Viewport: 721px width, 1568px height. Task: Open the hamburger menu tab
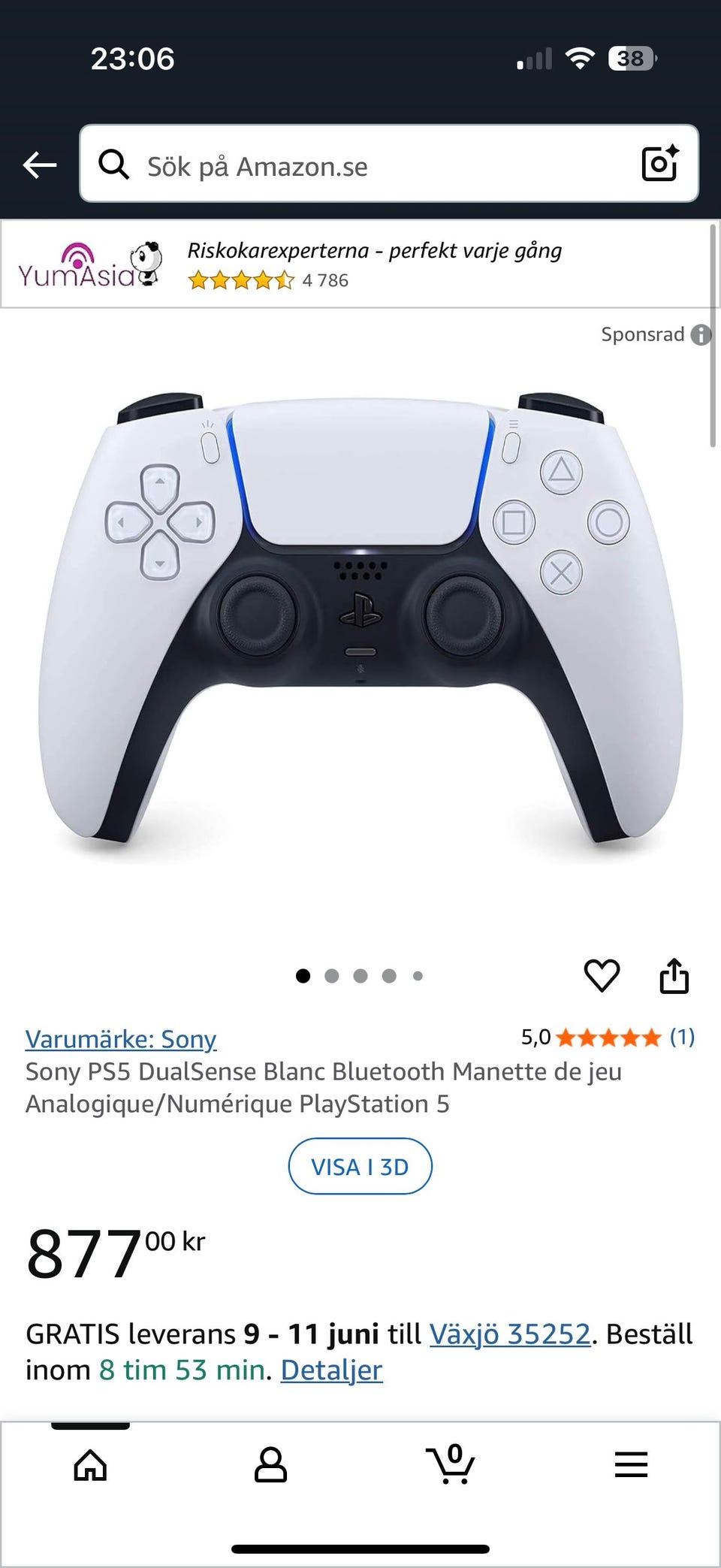(631, 1464)
